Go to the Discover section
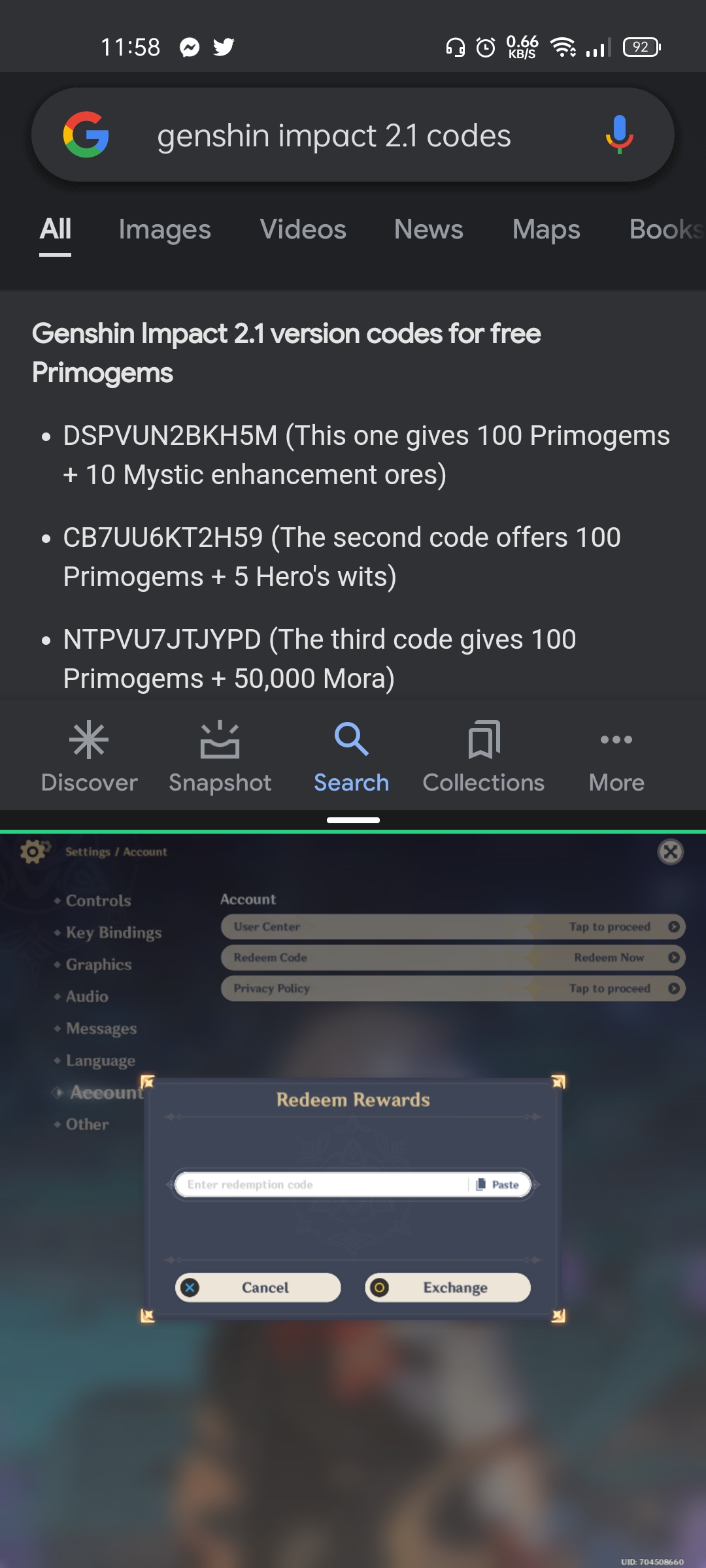706x1568 pixels. (x=89, y=757)
